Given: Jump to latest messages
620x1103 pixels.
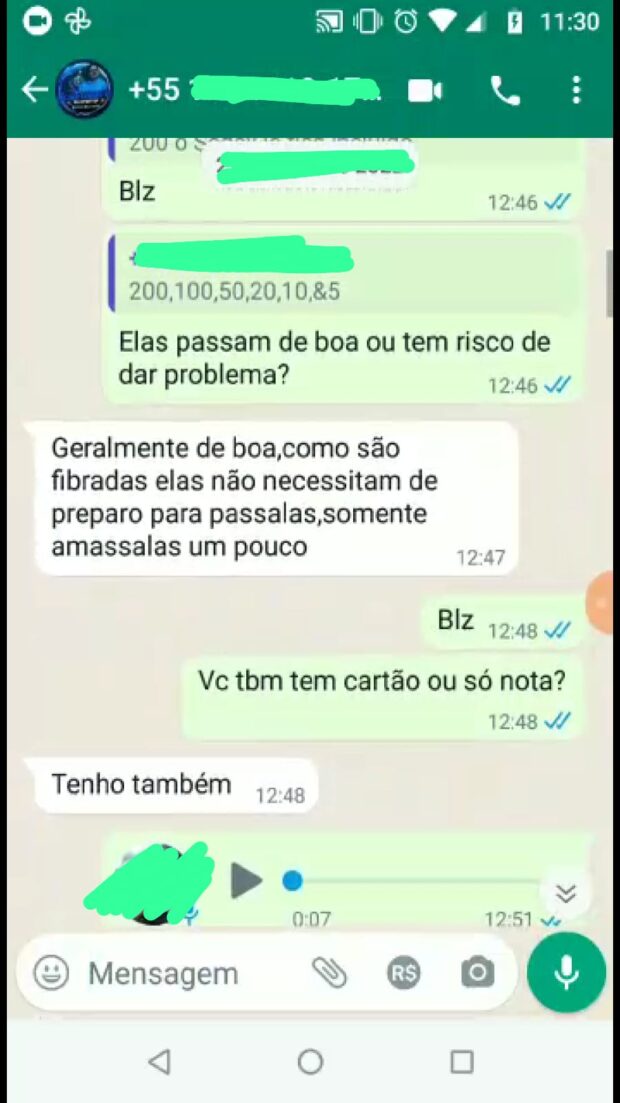Looking at the screenshot, I should [566, 893].
